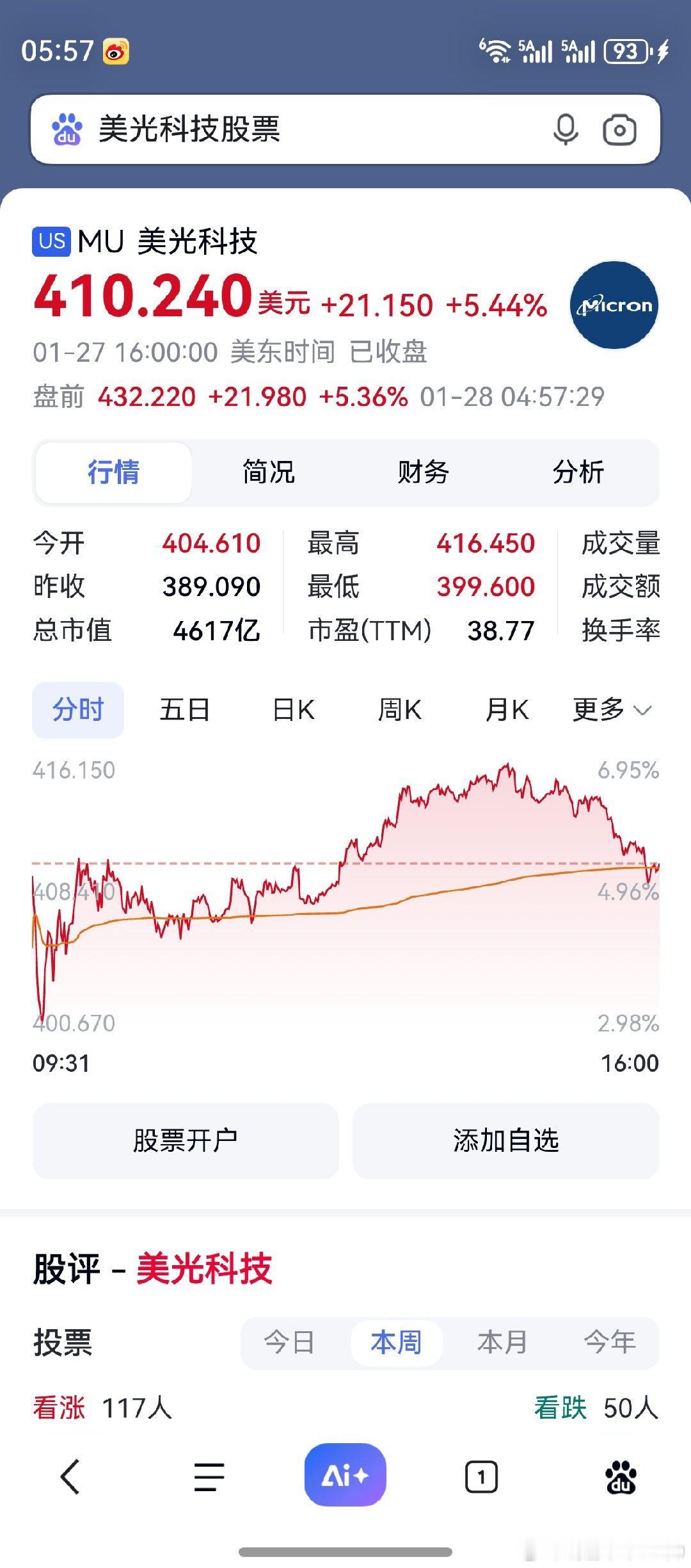The height and width of the screenshot is (1568, 691).
Task: Tap the 股票开户 button
Action: click(x=186, y=1140)
